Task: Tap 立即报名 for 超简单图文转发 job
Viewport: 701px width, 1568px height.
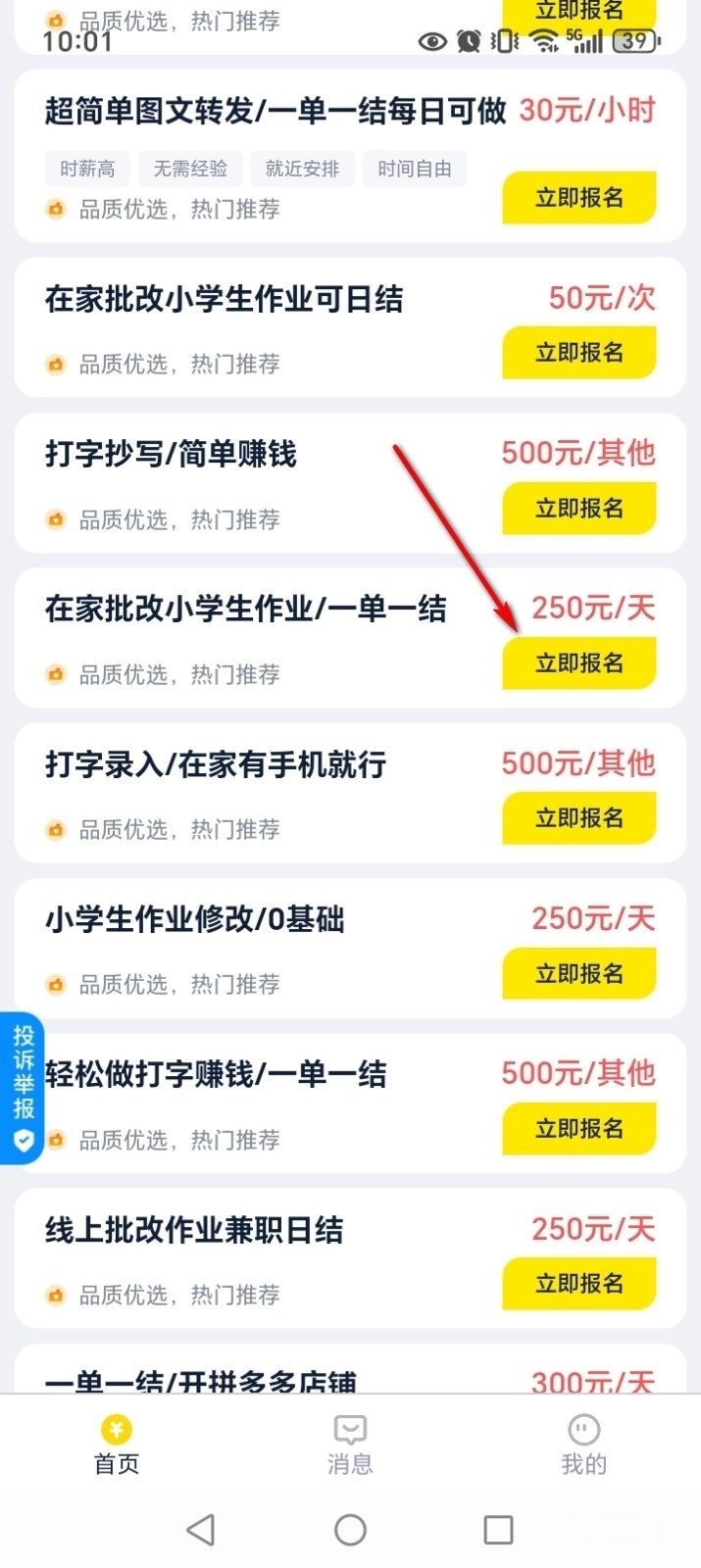Action: tap(579, 198)
